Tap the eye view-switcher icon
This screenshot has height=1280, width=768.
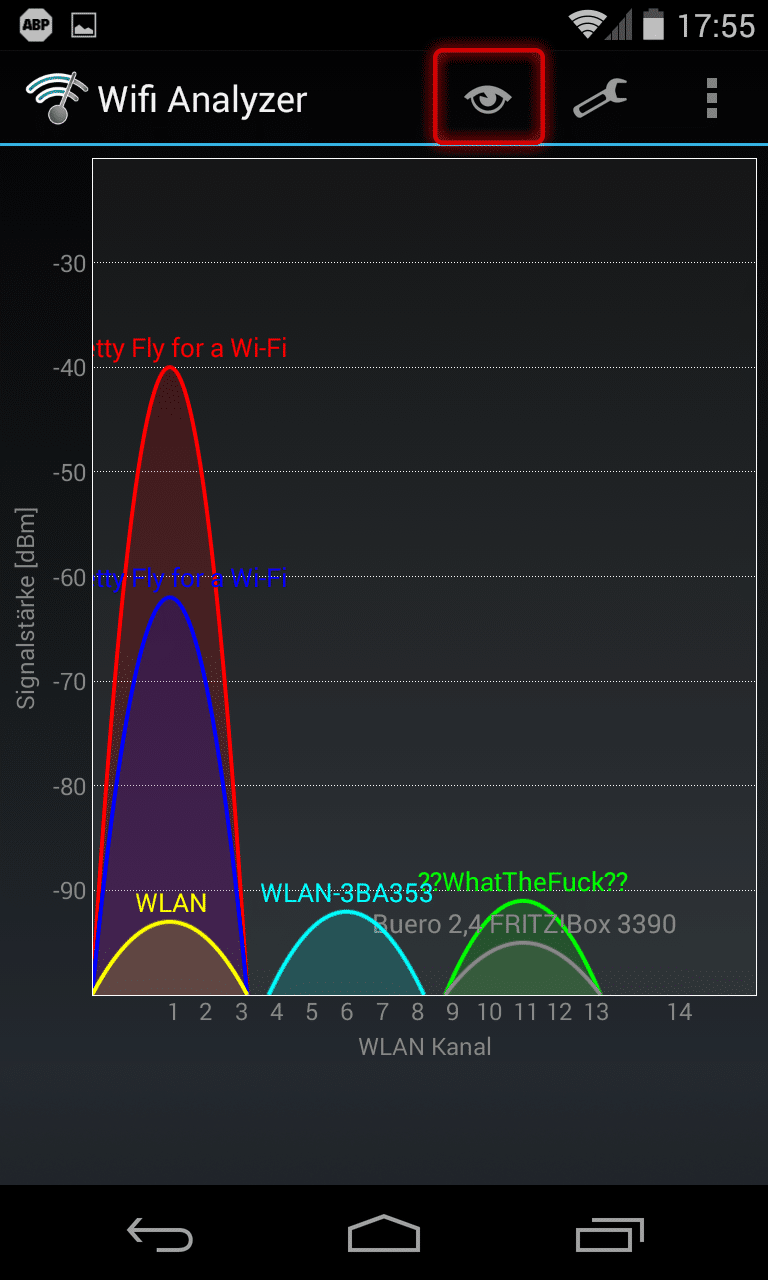click(488, 98)
